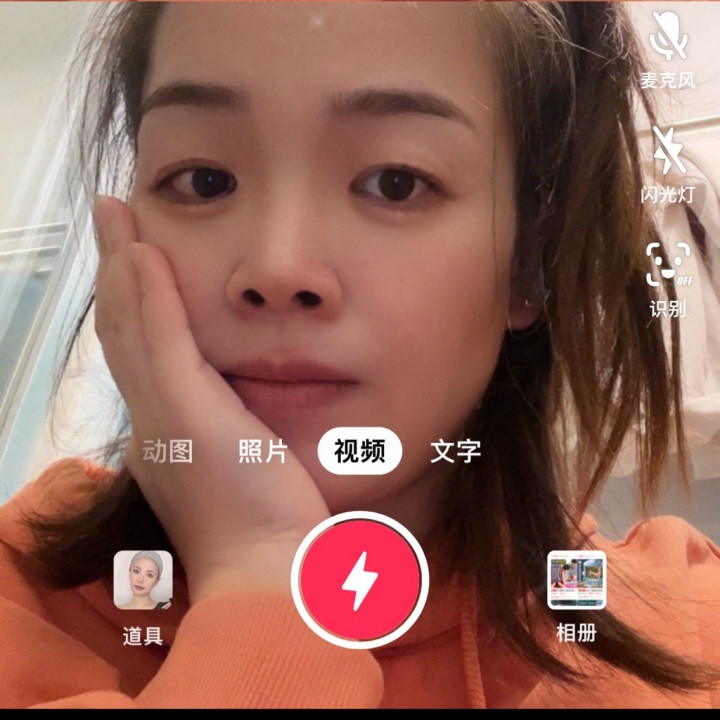720x720 pixels.
Task: Start recording with the red shutter button
Action: (x=360, y=580)
